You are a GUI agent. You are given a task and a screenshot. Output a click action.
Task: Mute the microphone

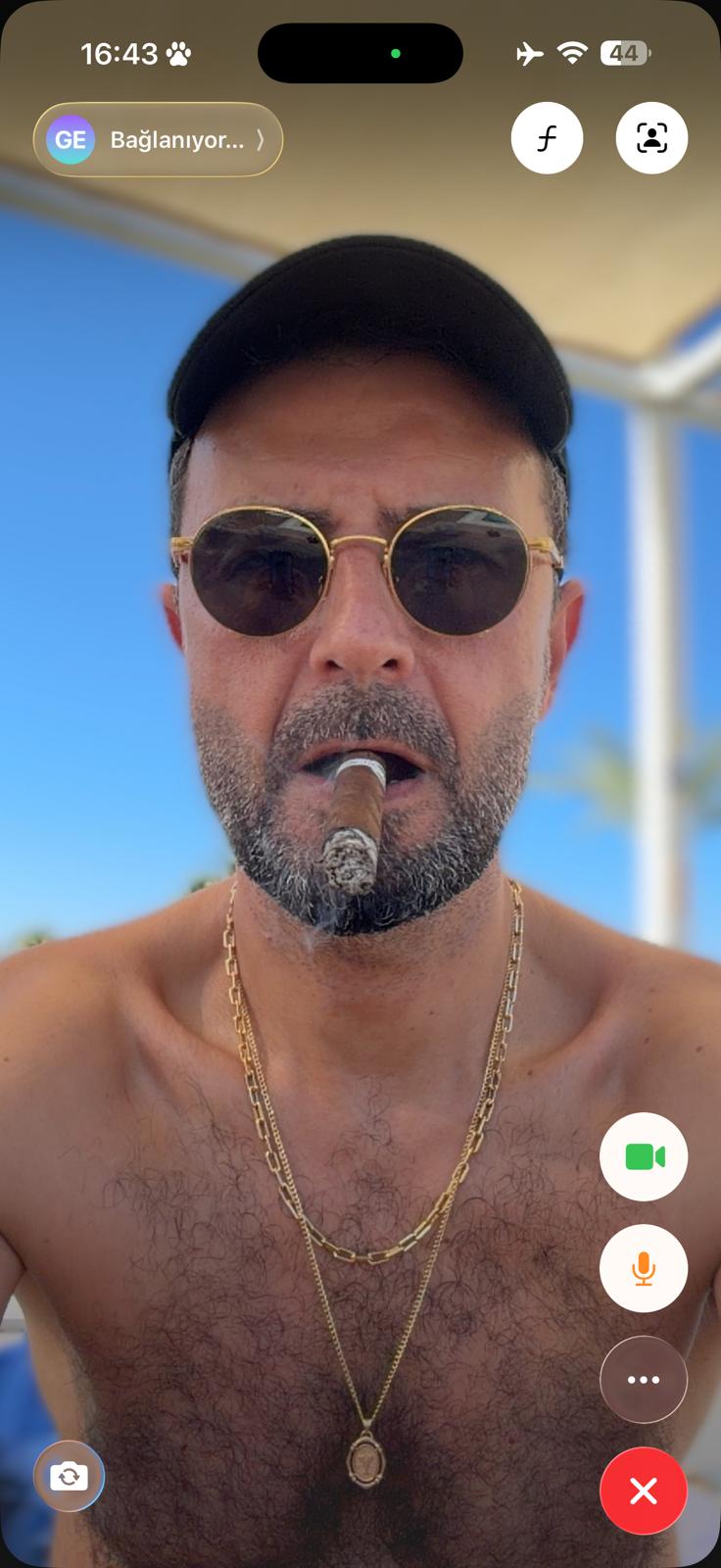coord(644,1268)
